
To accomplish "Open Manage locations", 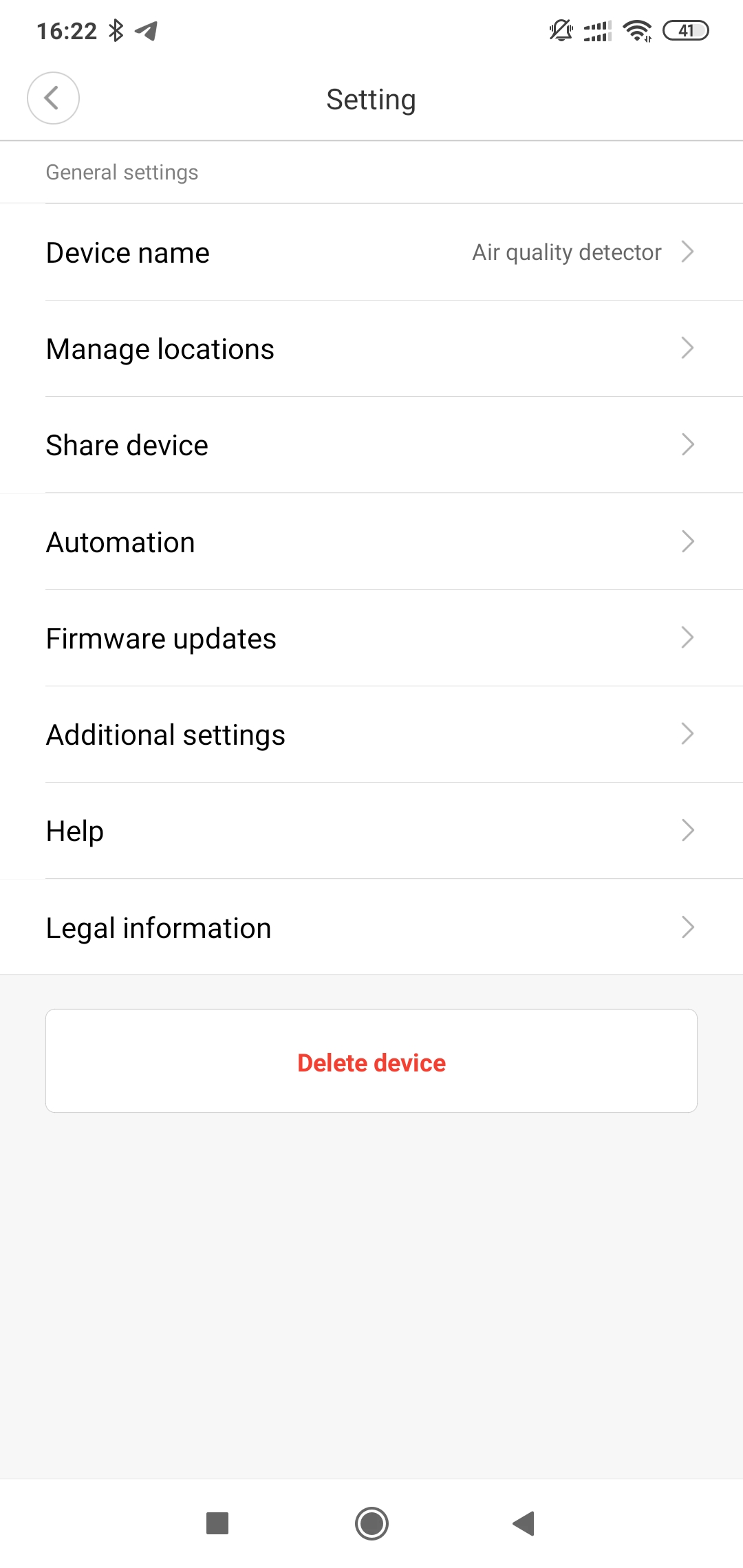I will (371, 349).
